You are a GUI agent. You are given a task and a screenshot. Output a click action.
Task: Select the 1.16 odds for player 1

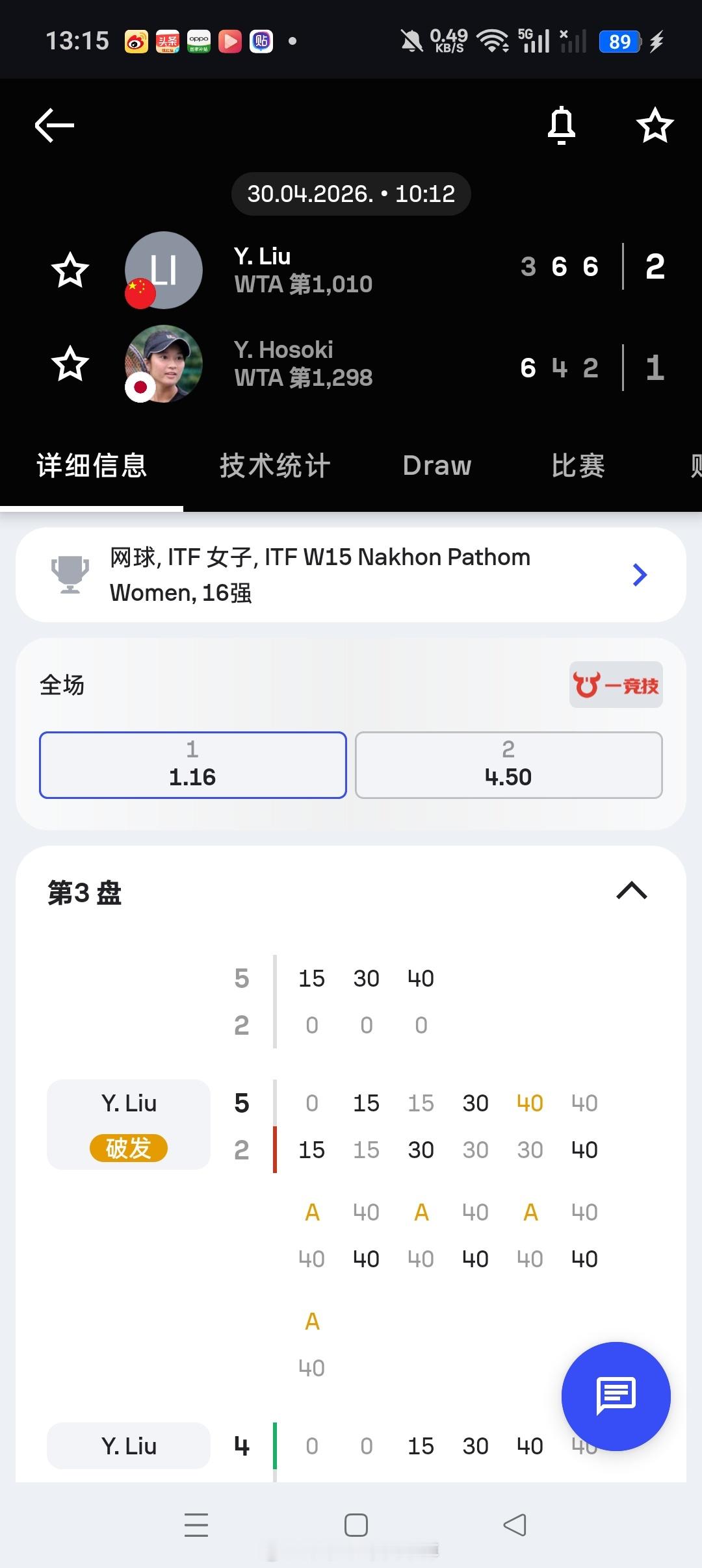coord(192,765)
